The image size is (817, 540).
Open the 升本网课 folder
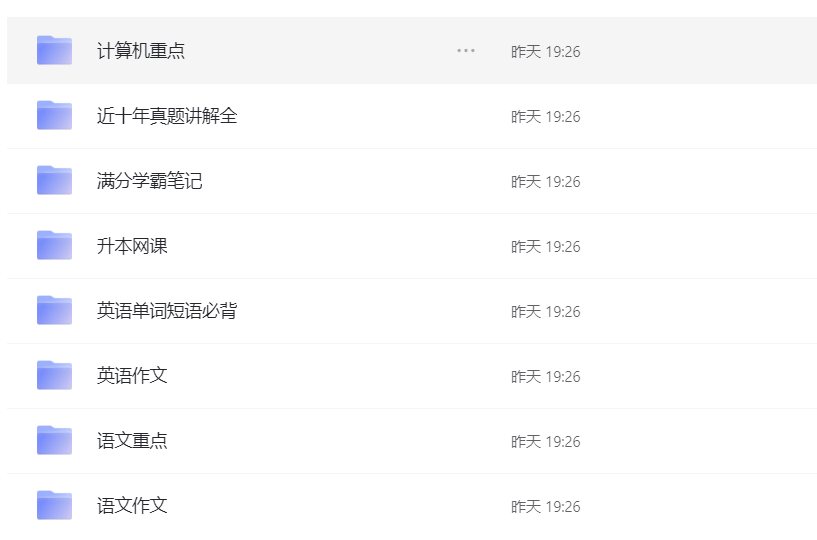click(131, 246)
